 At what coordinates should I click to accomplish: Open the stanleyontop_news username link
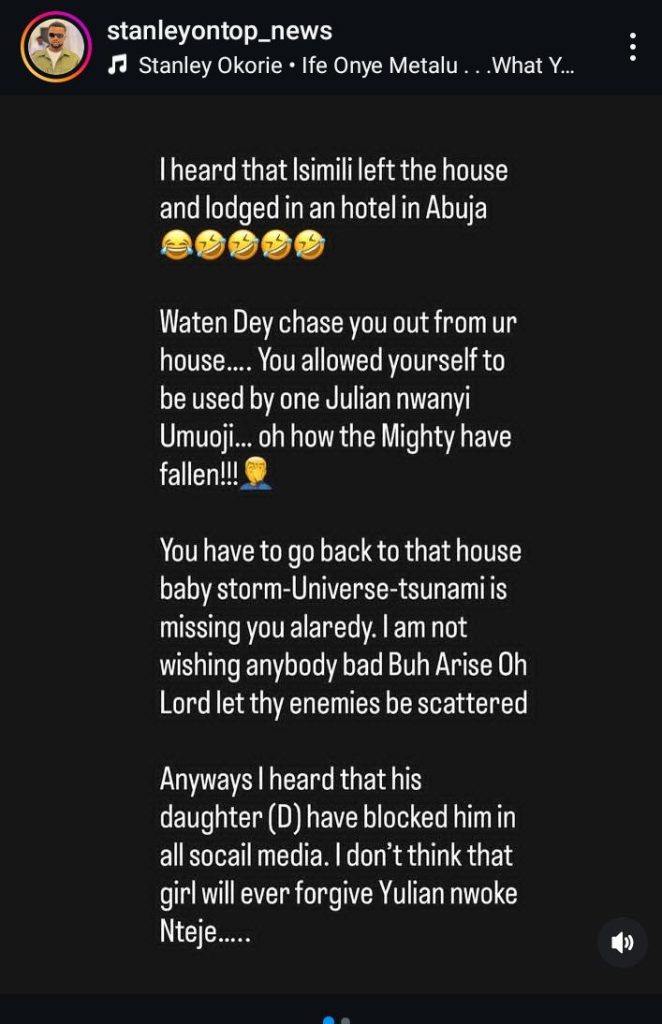click(219, 31)
